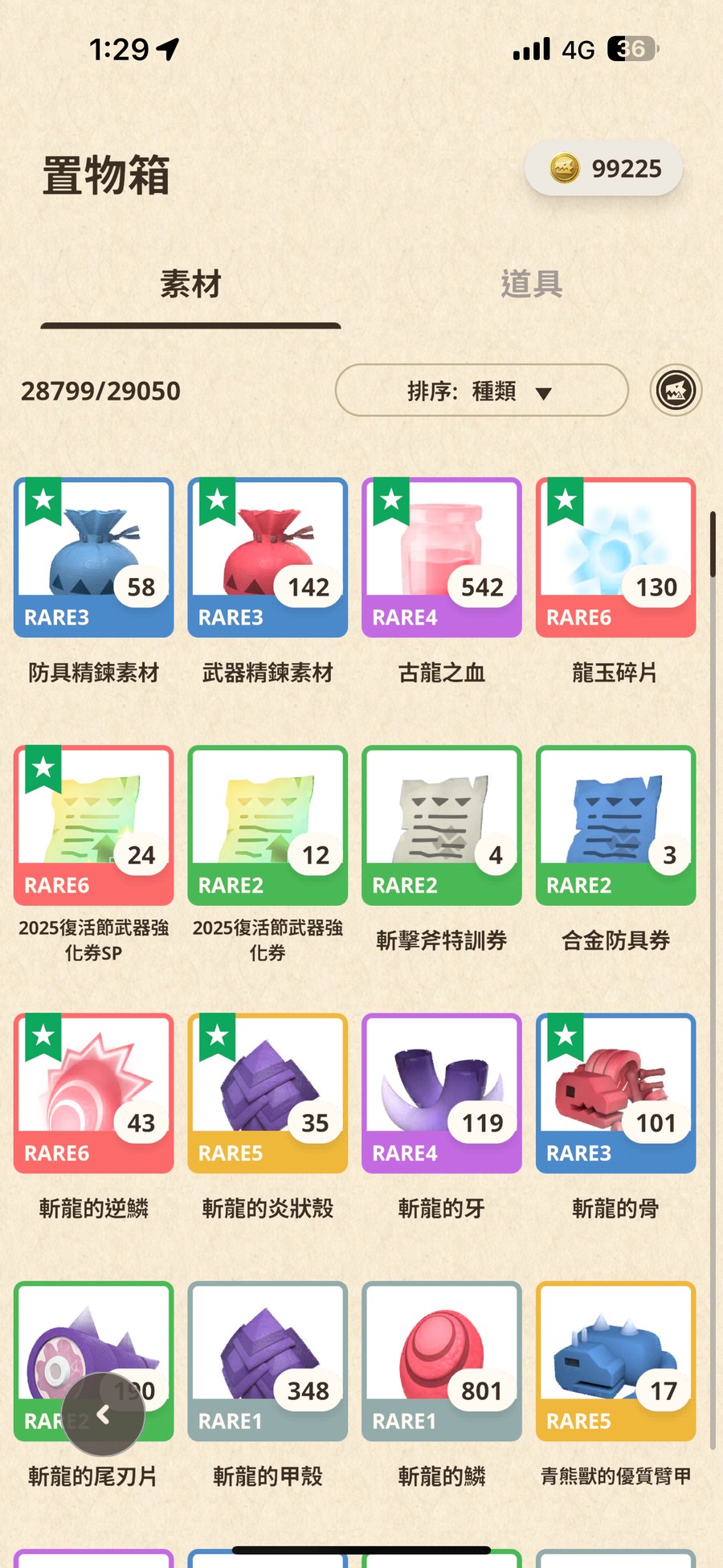
Task: View 斬龍的逆鱗 details
Action: 94,1093
